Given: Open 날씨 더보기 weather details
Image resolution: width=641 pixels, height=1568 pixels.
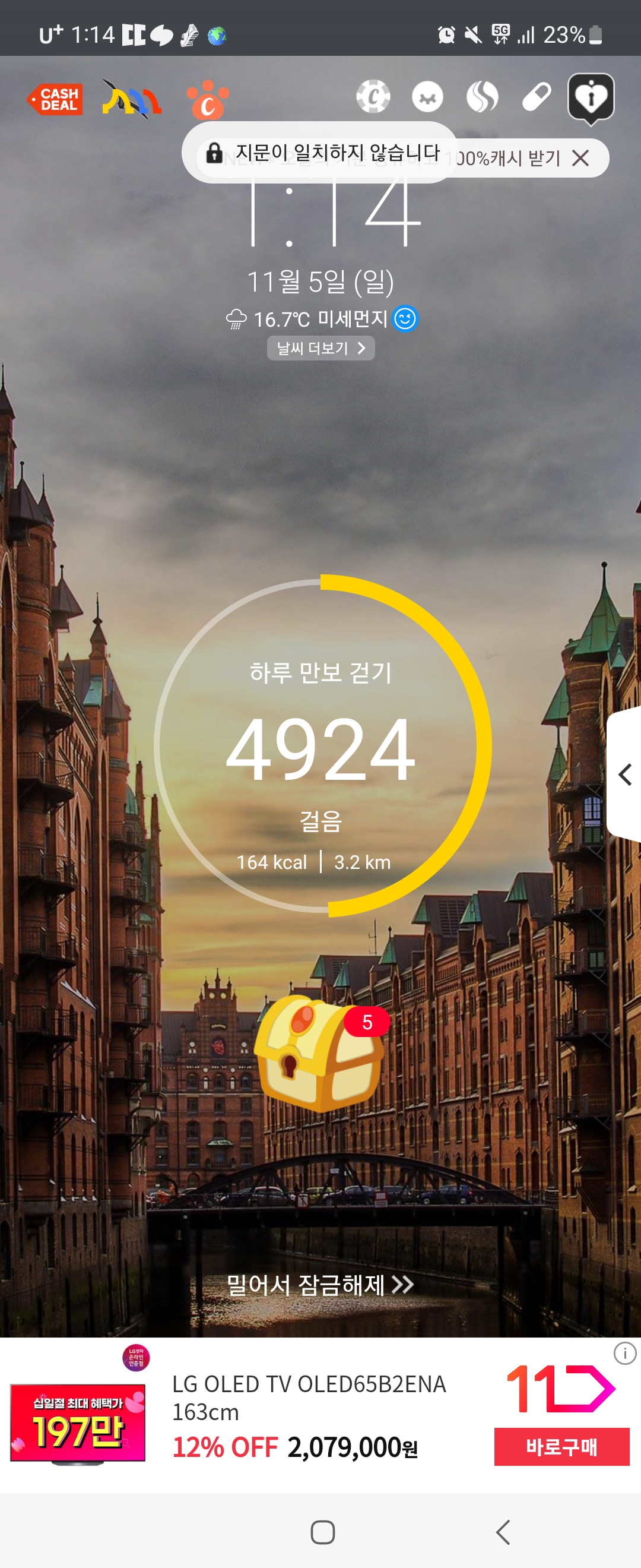Looking at the screenshot, I should (x=320, y=348).
